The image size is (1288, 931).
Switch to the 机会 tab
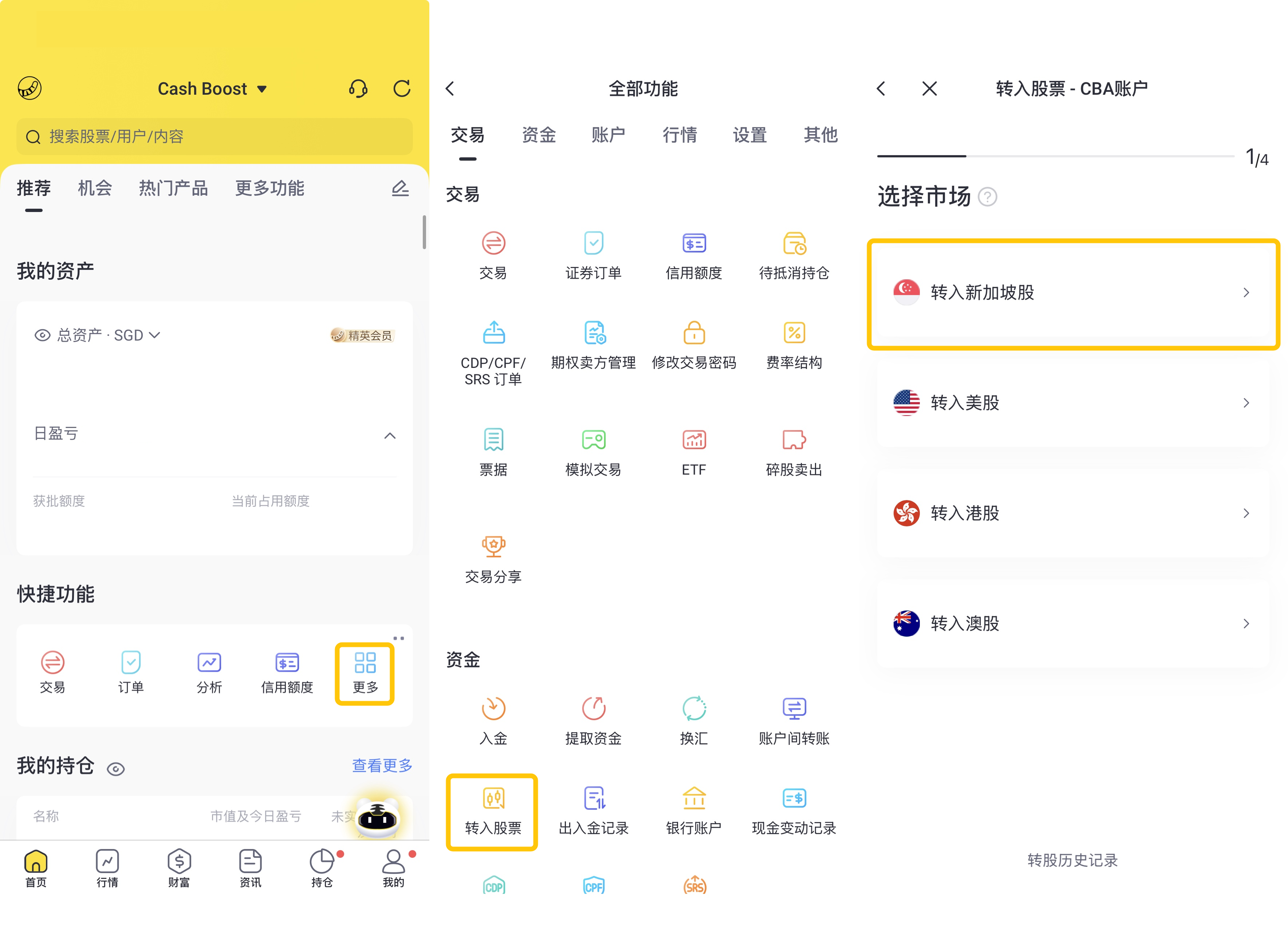pos(95,188)
